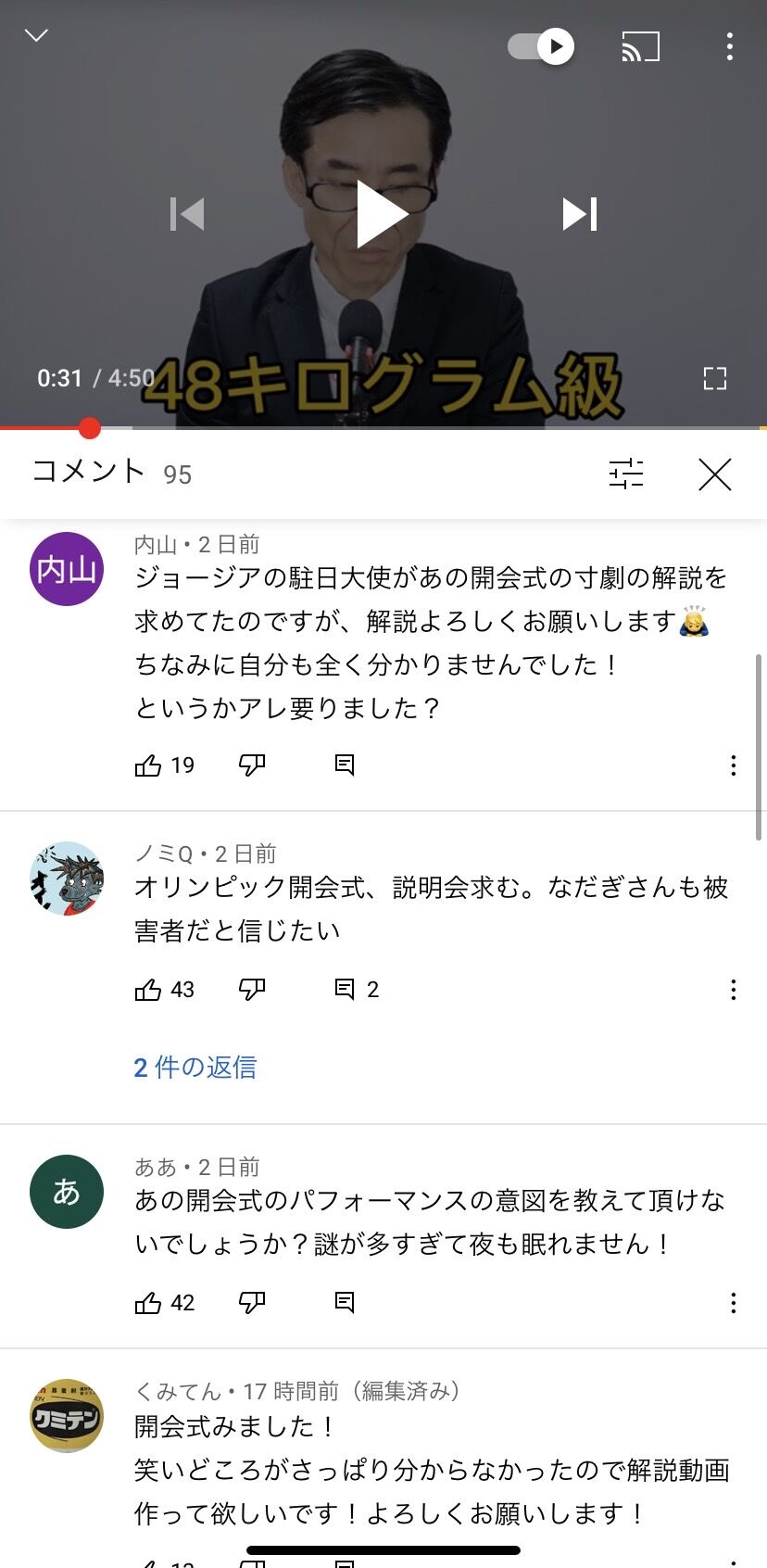Minimize the video player with the down chevron

[x=36, y=35]
